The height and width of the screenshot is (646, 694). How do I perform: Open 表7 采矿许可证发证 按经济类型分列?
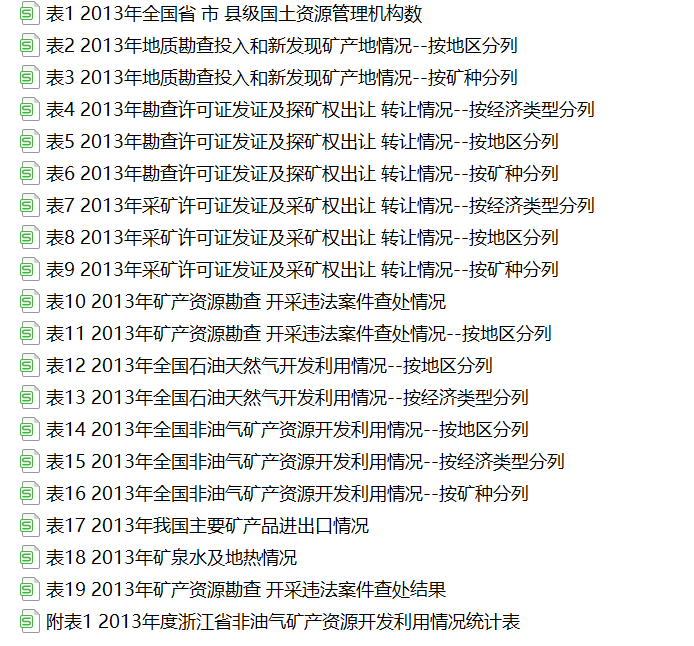tap(320, 206)
